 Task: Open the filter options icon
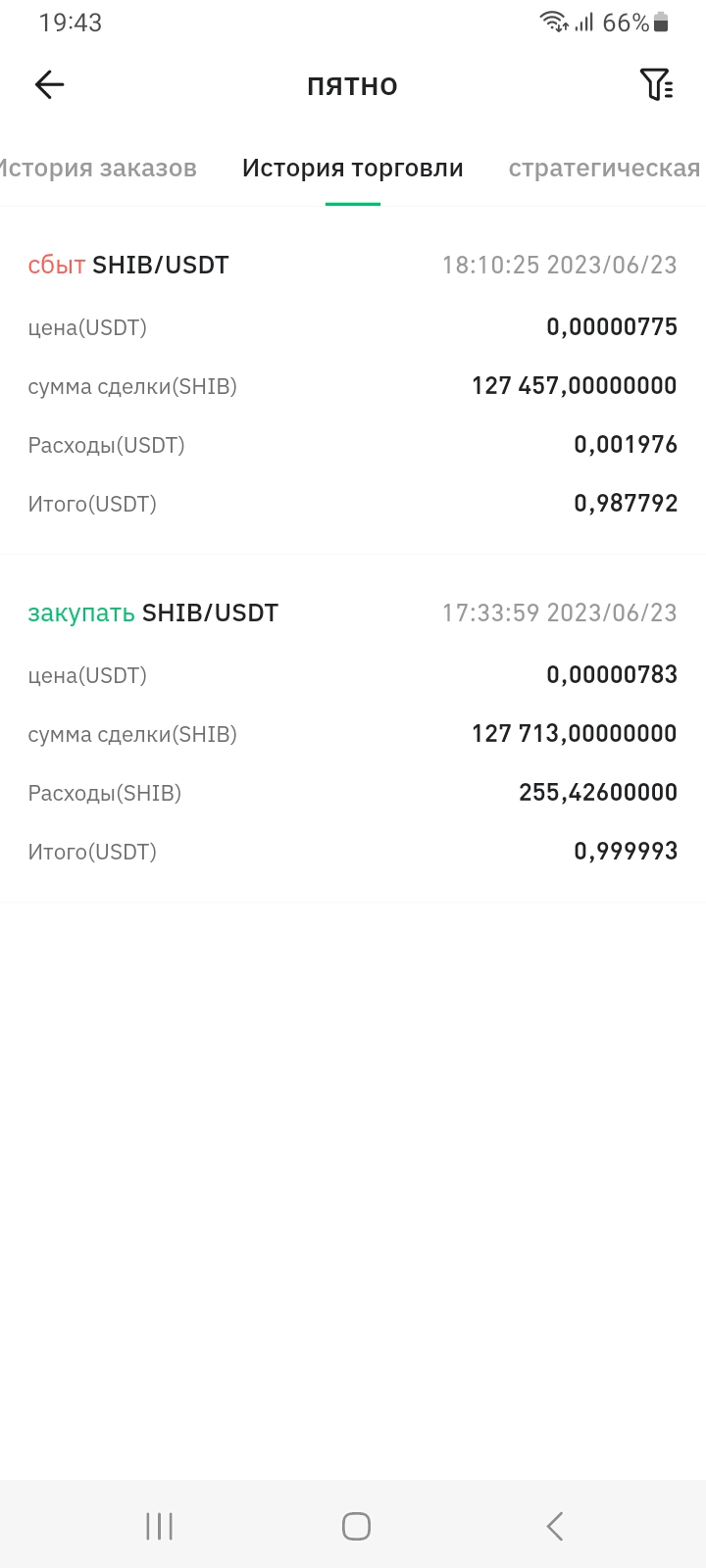tap(656, 85)
